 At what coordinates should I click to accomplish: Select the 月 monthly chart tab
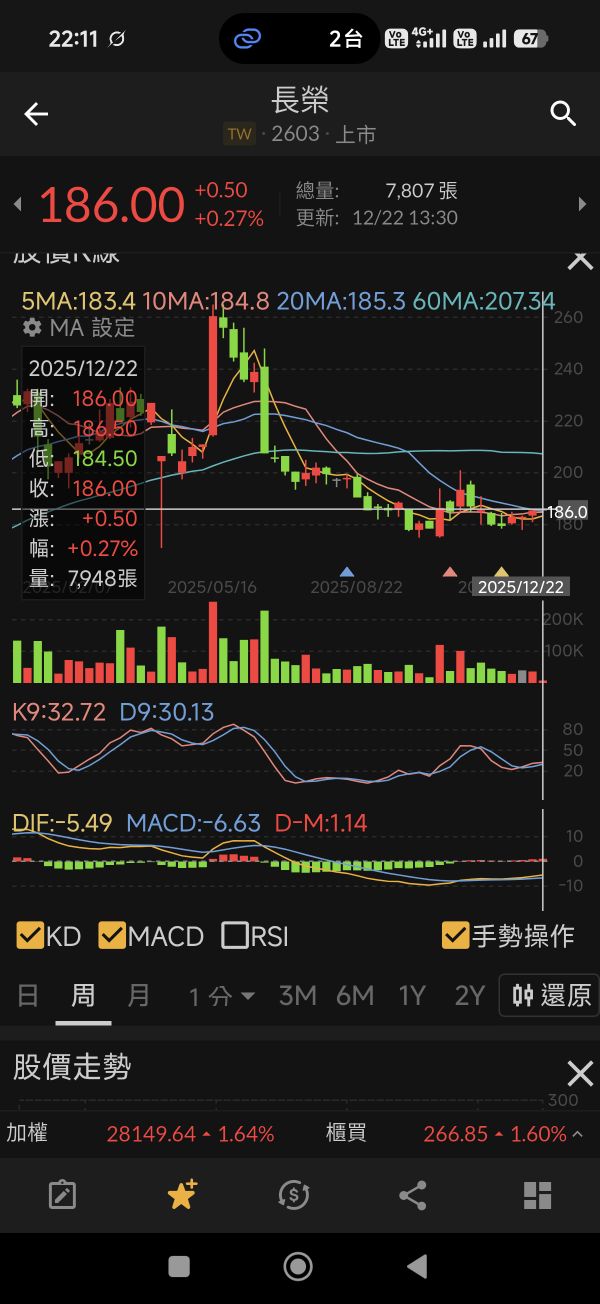139,996
